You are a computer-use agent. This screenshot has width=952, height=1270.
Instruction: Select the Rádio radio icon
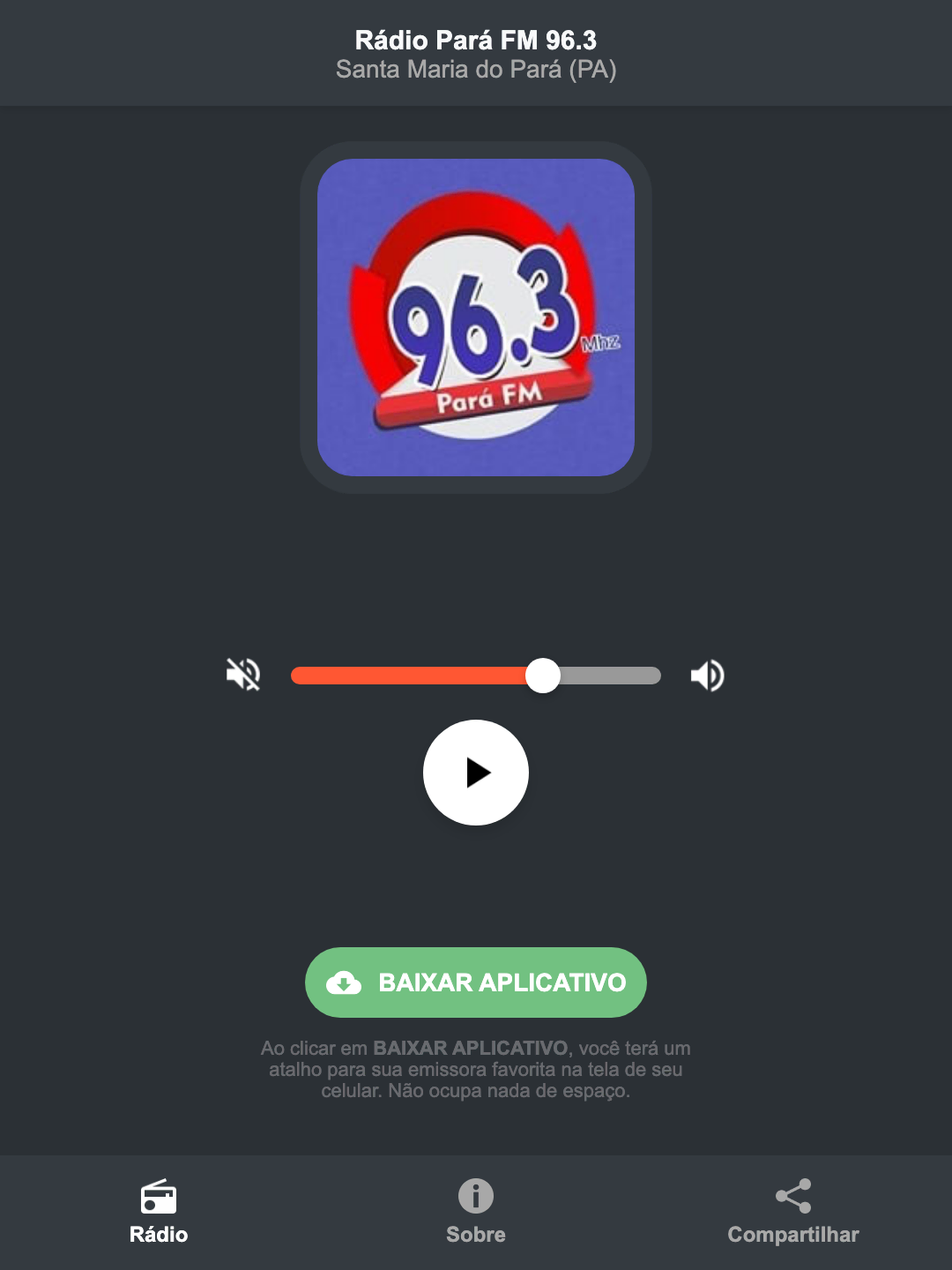[159, 1198]
